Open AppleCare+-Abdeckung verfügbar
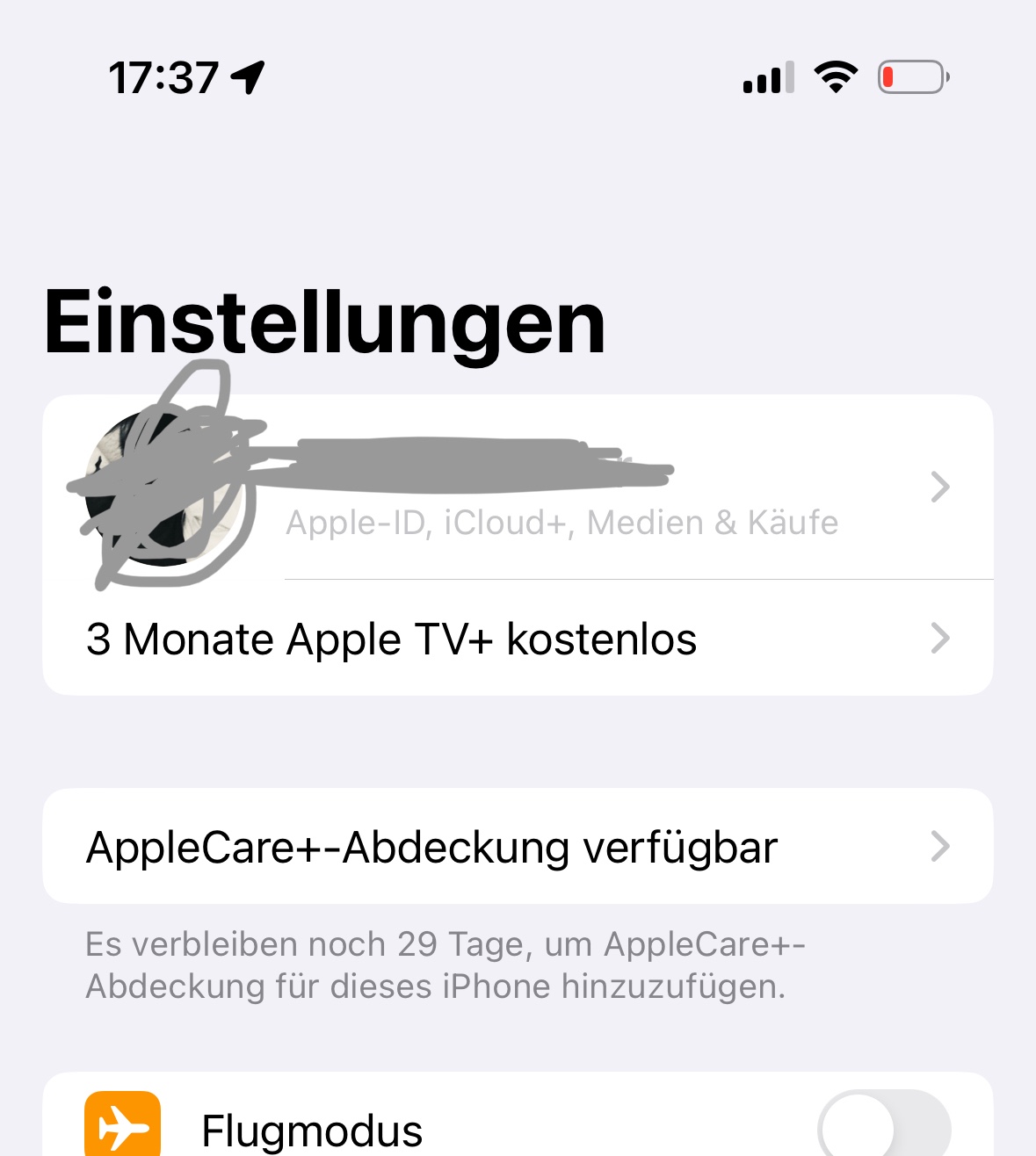Image resolution: width=1036 pixels, height=1156 pixels. [x=517, y=847]
